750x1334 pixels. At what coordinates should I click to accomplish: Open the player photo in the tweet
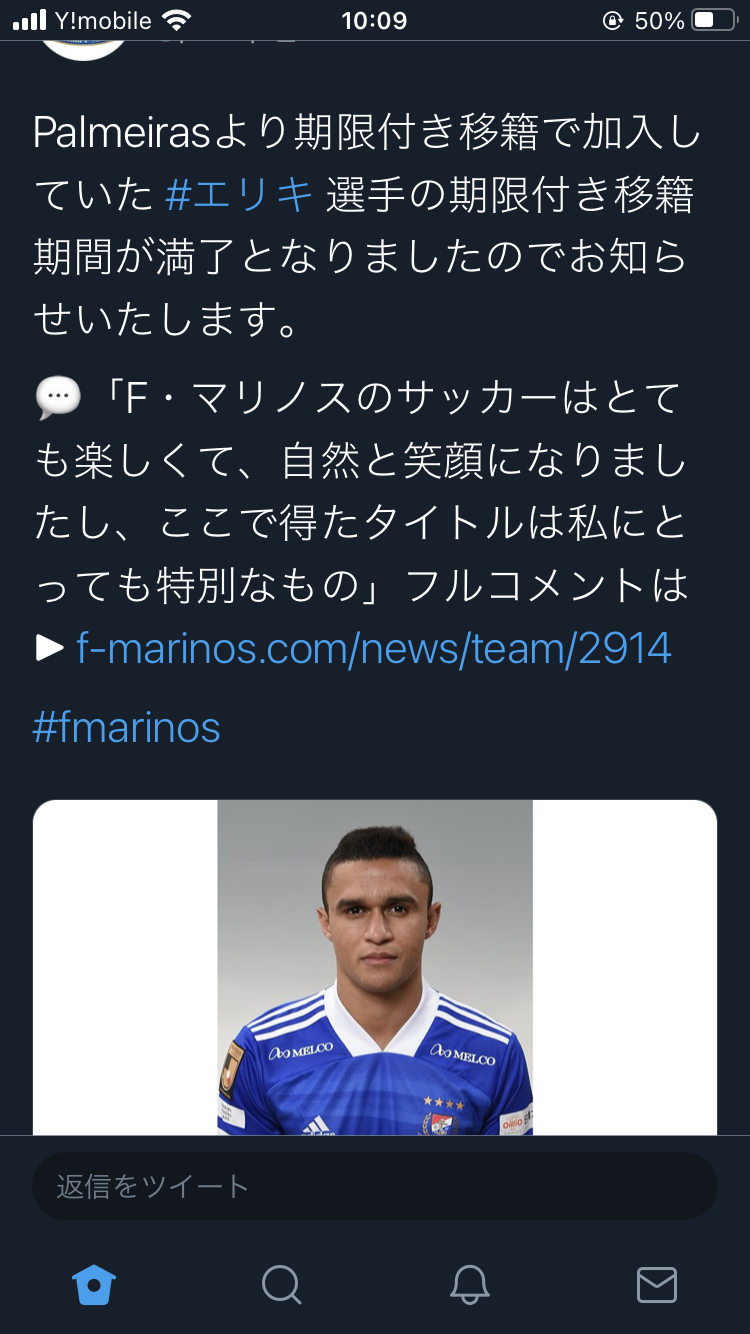pos(375,967)
